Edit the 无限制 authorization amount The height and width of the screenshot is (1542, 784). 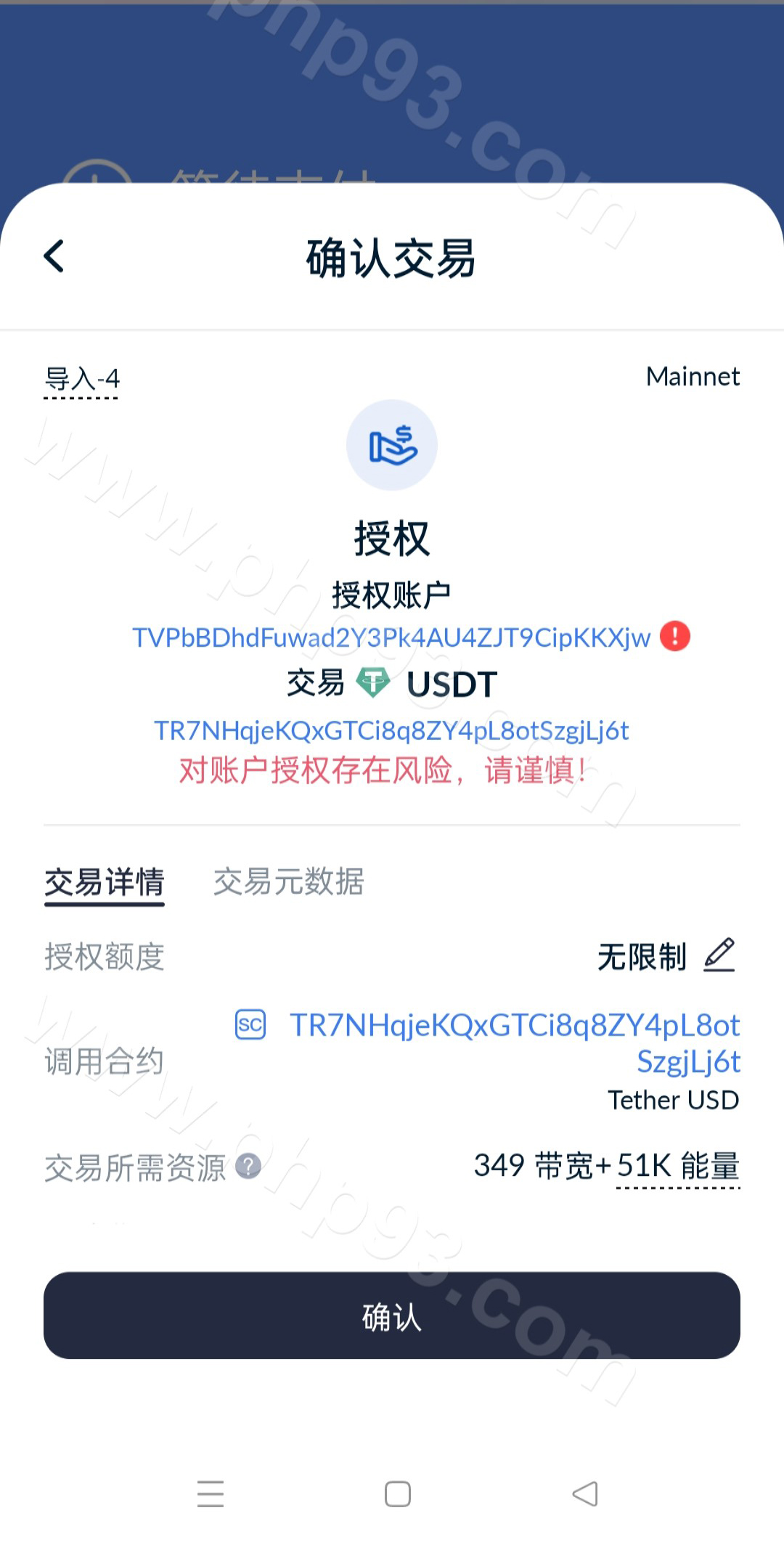[x=719, y=955]
